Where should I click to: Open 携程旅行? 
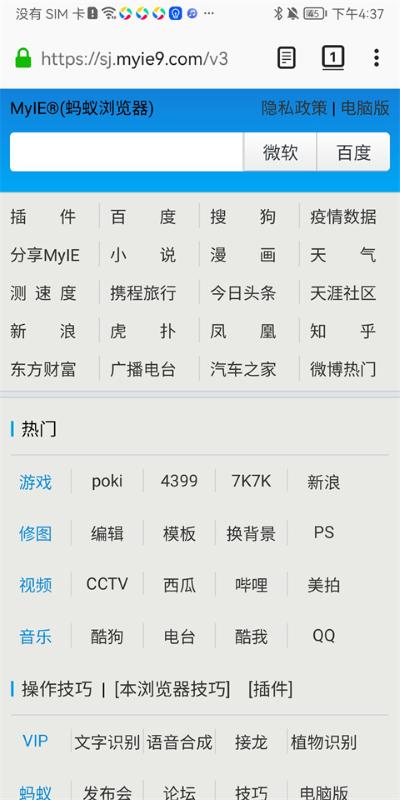(143, 293)
